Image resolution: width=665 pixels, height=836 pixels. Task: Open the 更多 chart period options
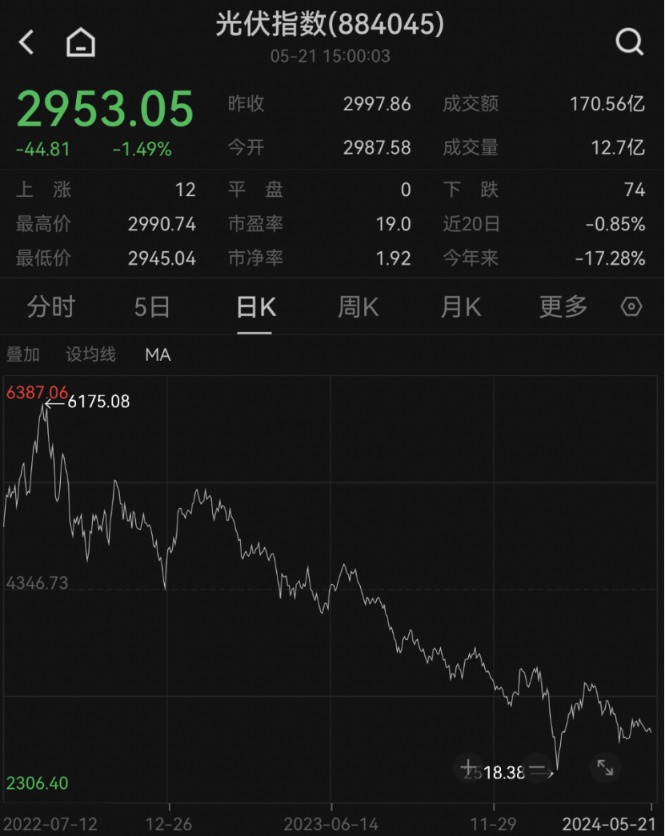coord(563,307)
